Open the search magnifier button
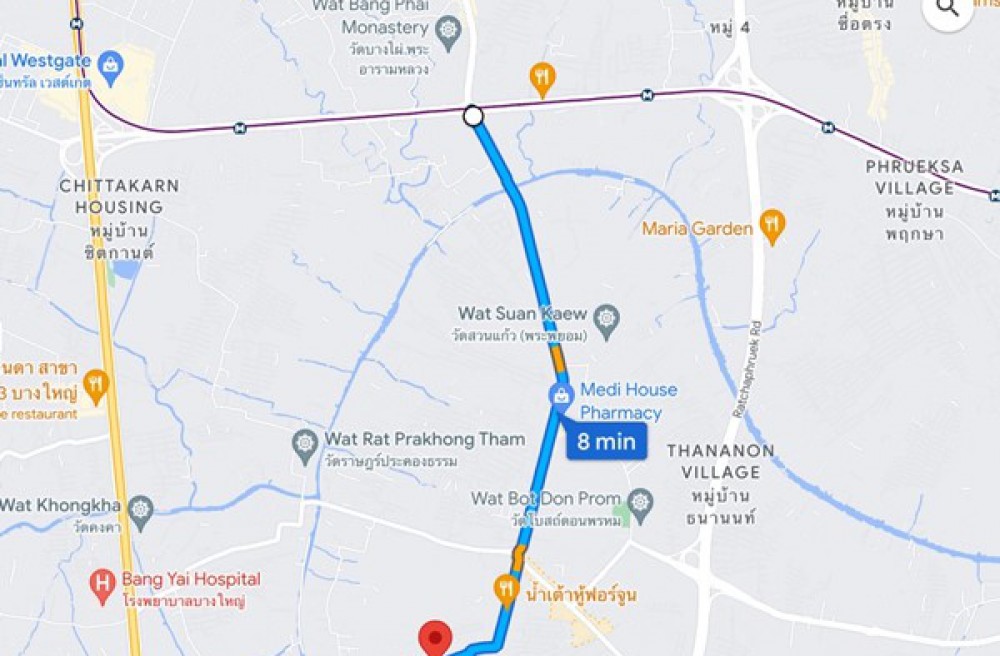The width and height of the screenshot is (1000, 656). [x=947, y=10]
